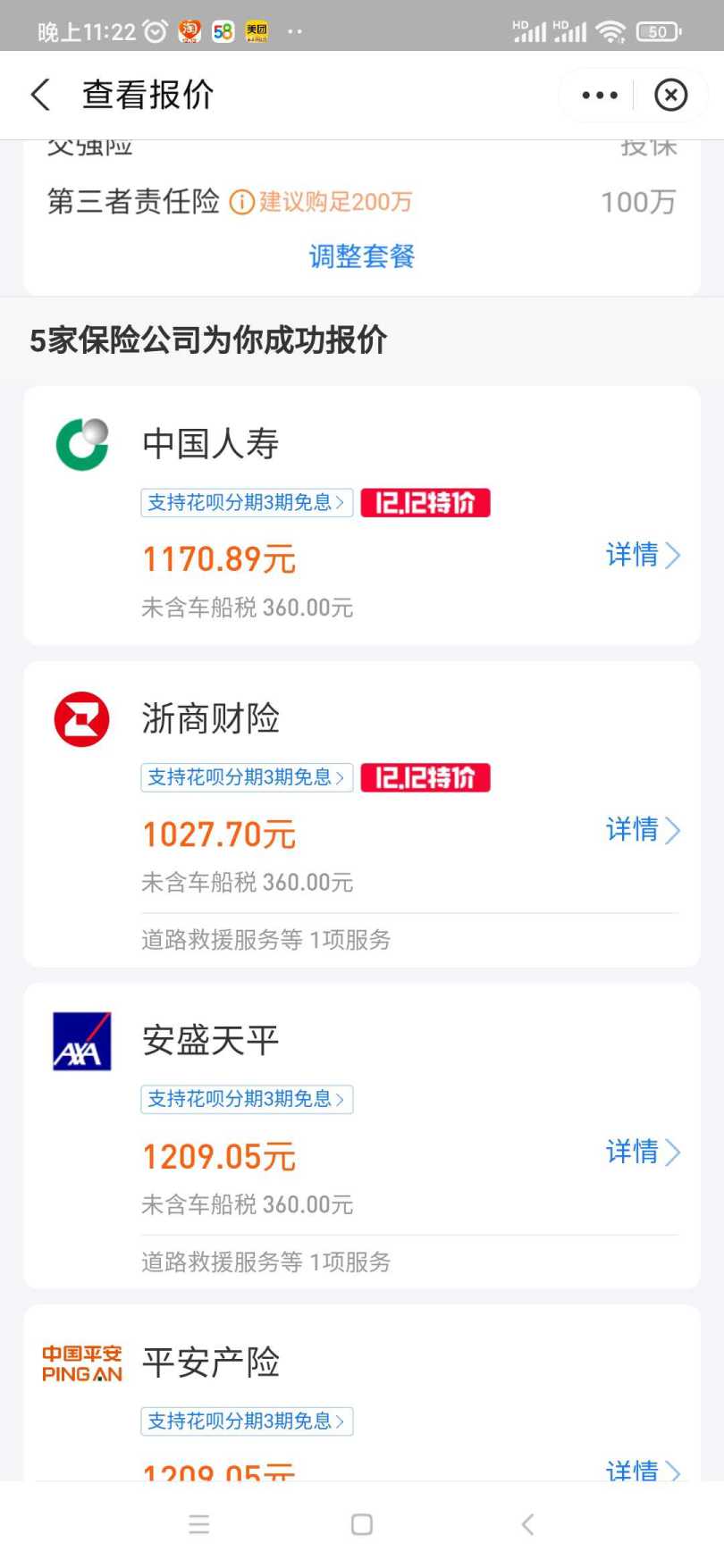Open the 建议购足200万 info tip
This screenshot has height=1568, width=724.
point(322,202)
